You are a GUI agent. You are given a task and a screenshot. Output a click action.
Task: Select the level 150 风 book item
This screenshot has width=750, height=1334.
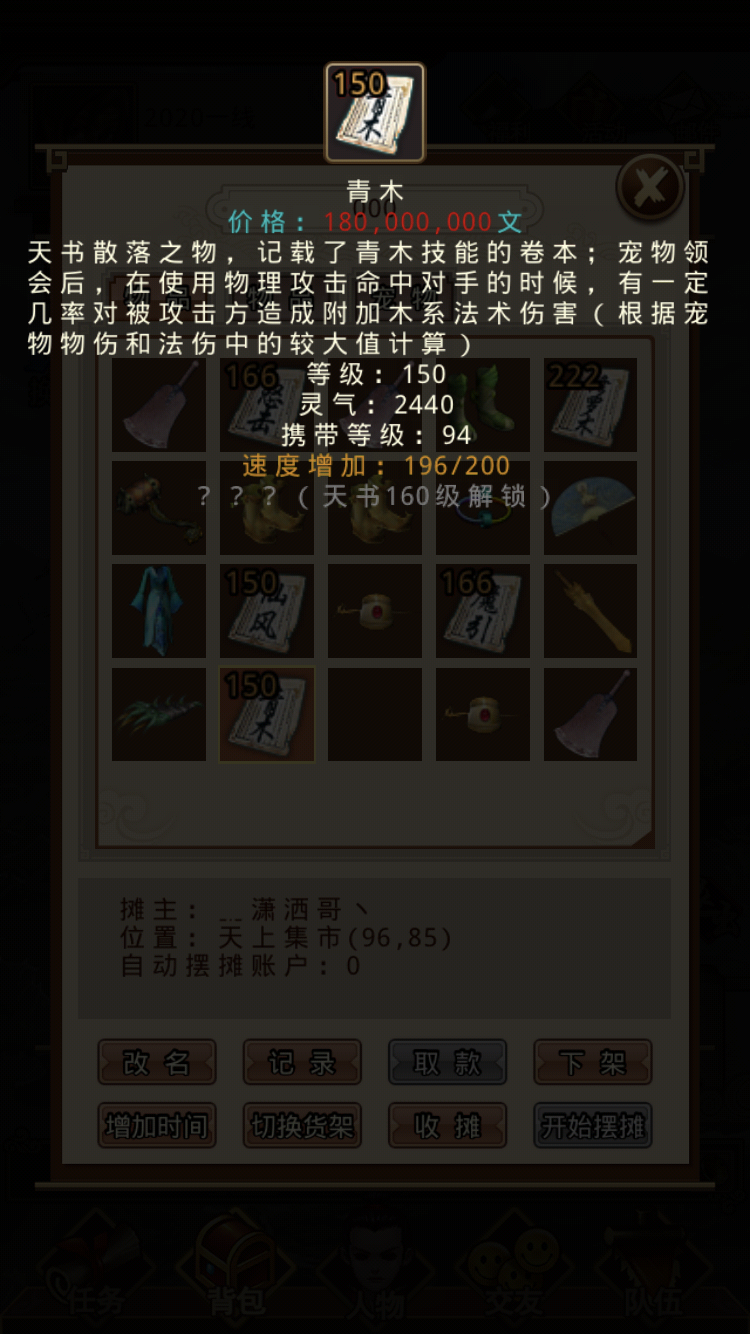click(266, 611)
